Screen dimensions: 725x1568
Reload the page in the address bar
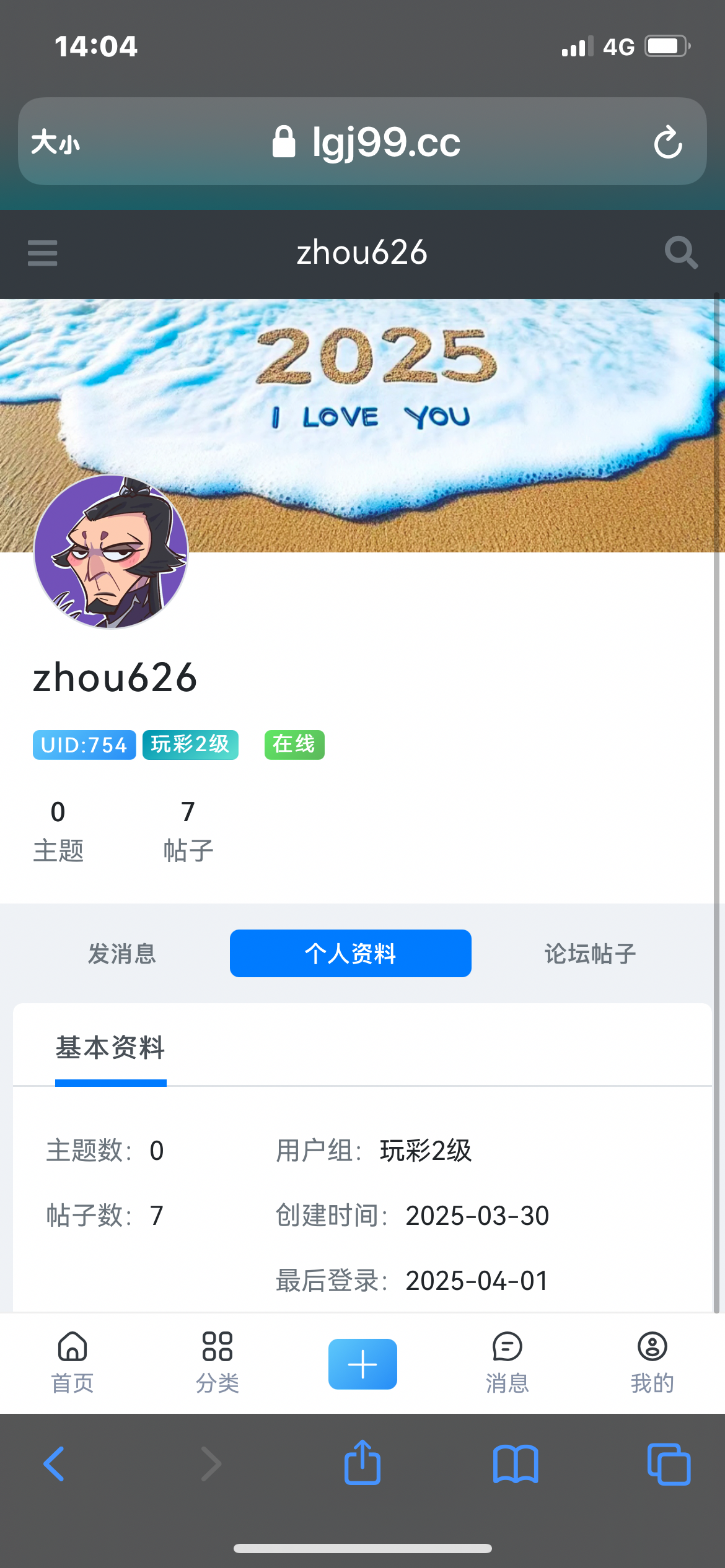click(x=668, y=142)
